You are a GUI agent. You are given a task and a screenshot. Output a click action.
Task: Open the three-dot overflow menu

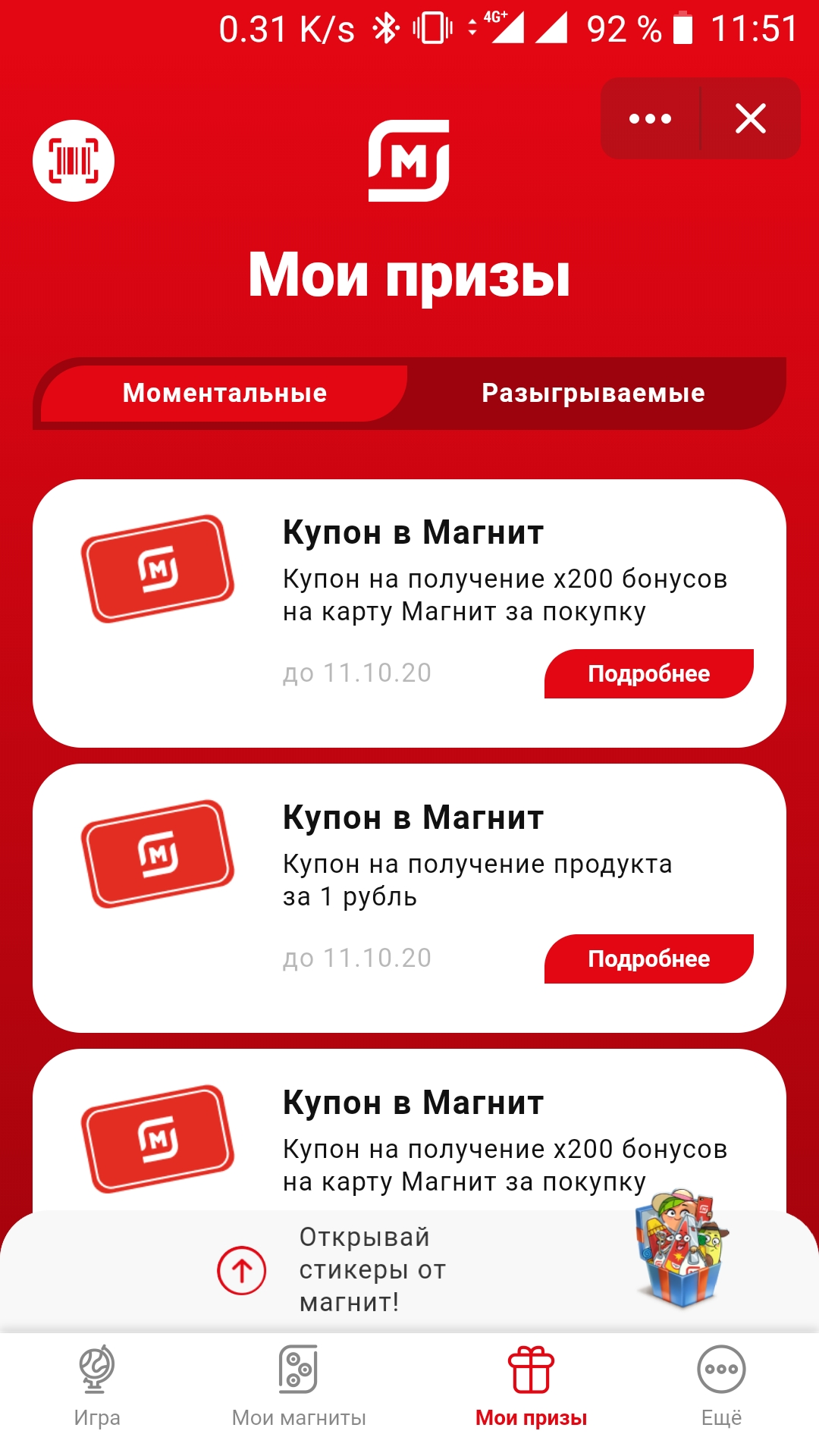pos(650,118)
